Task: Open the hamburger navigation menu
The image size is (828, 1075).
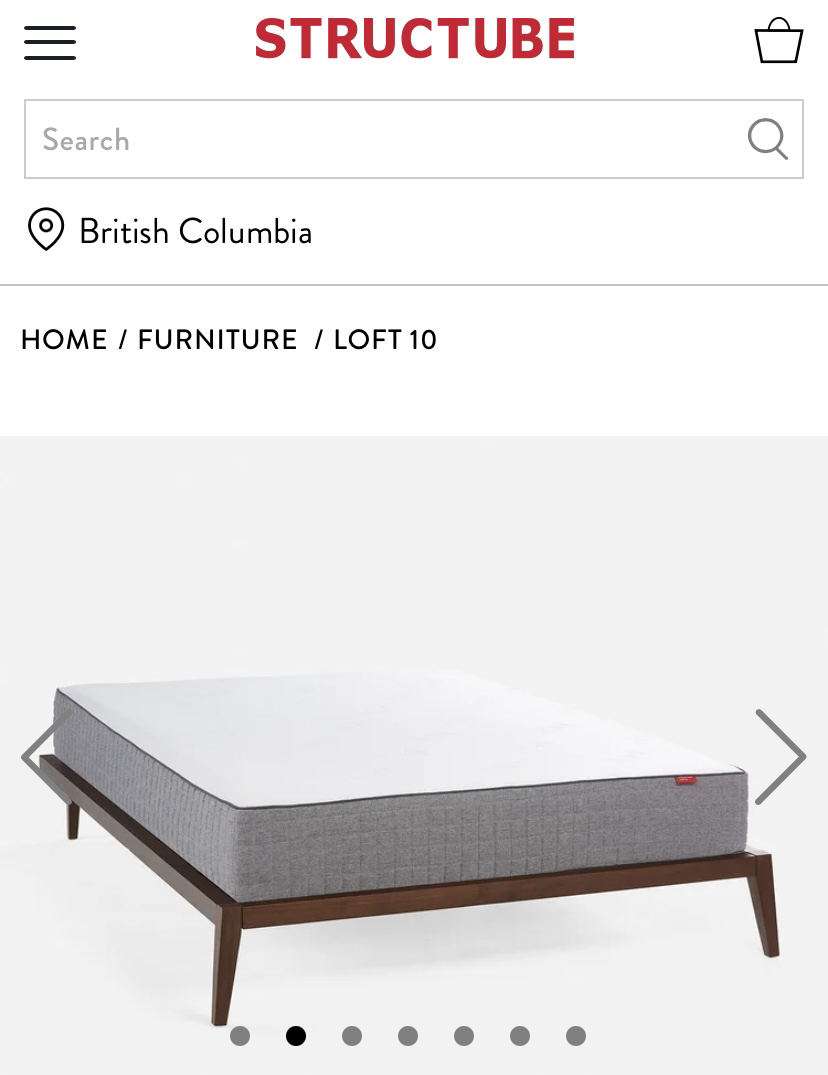Action: click(49, 42)
